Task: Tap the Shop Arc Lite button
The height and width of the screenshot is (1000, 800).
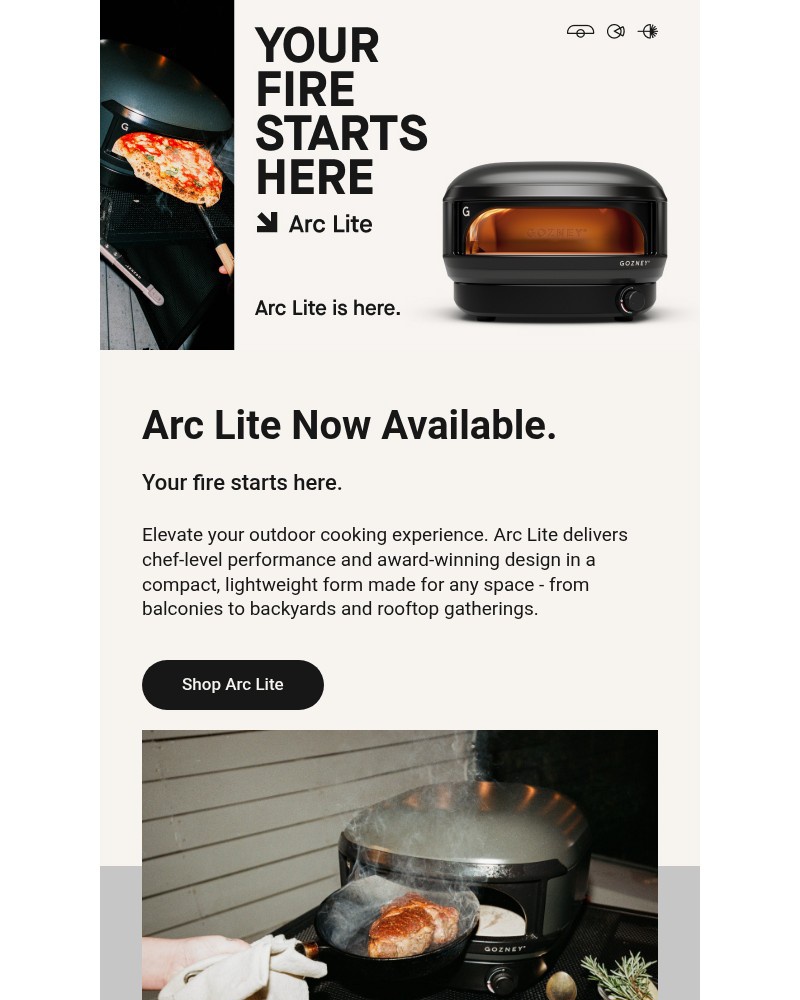Action: coord(232,685)
